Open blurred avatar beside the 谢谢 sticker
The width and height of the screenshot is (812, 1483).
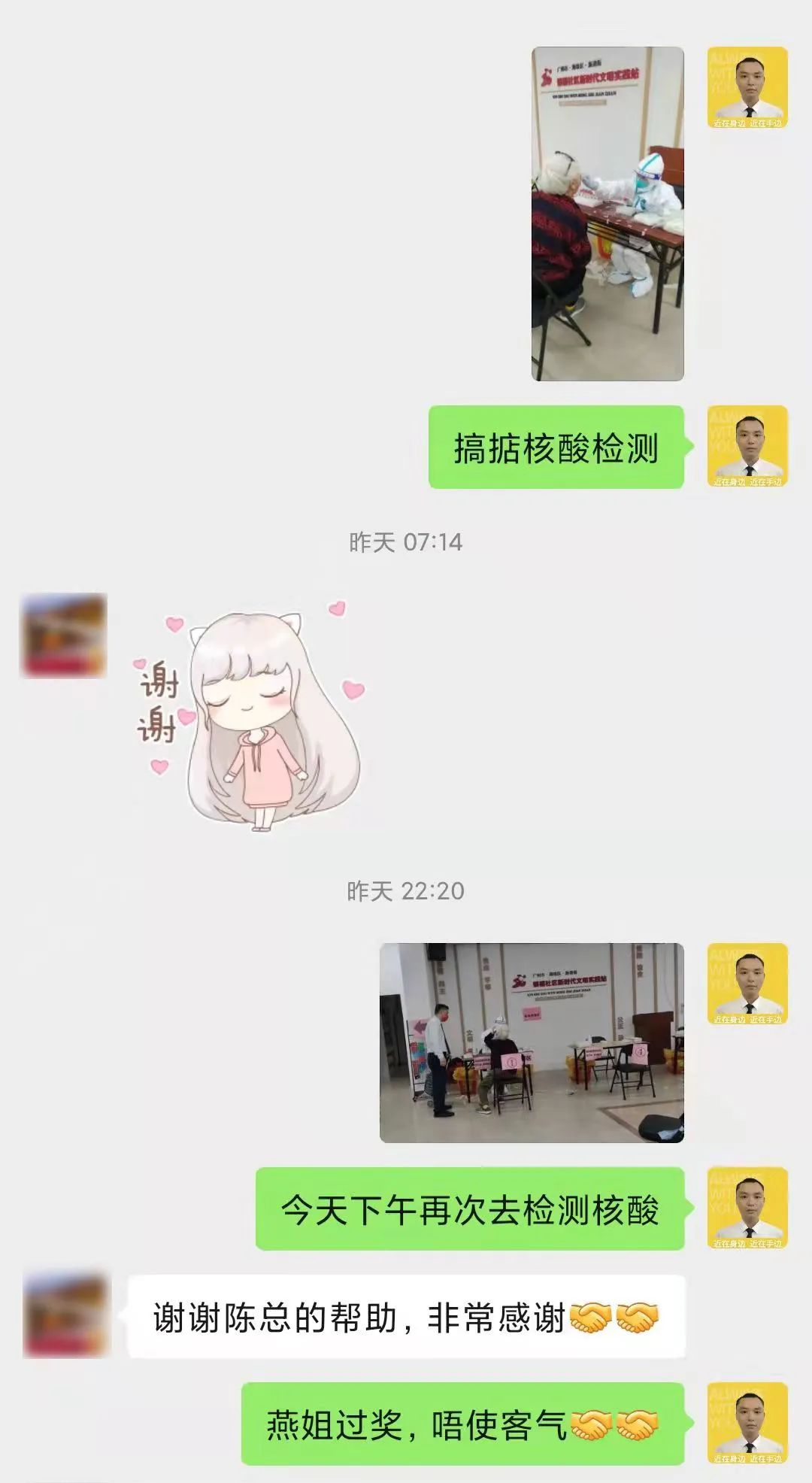(x=63, y=635)
